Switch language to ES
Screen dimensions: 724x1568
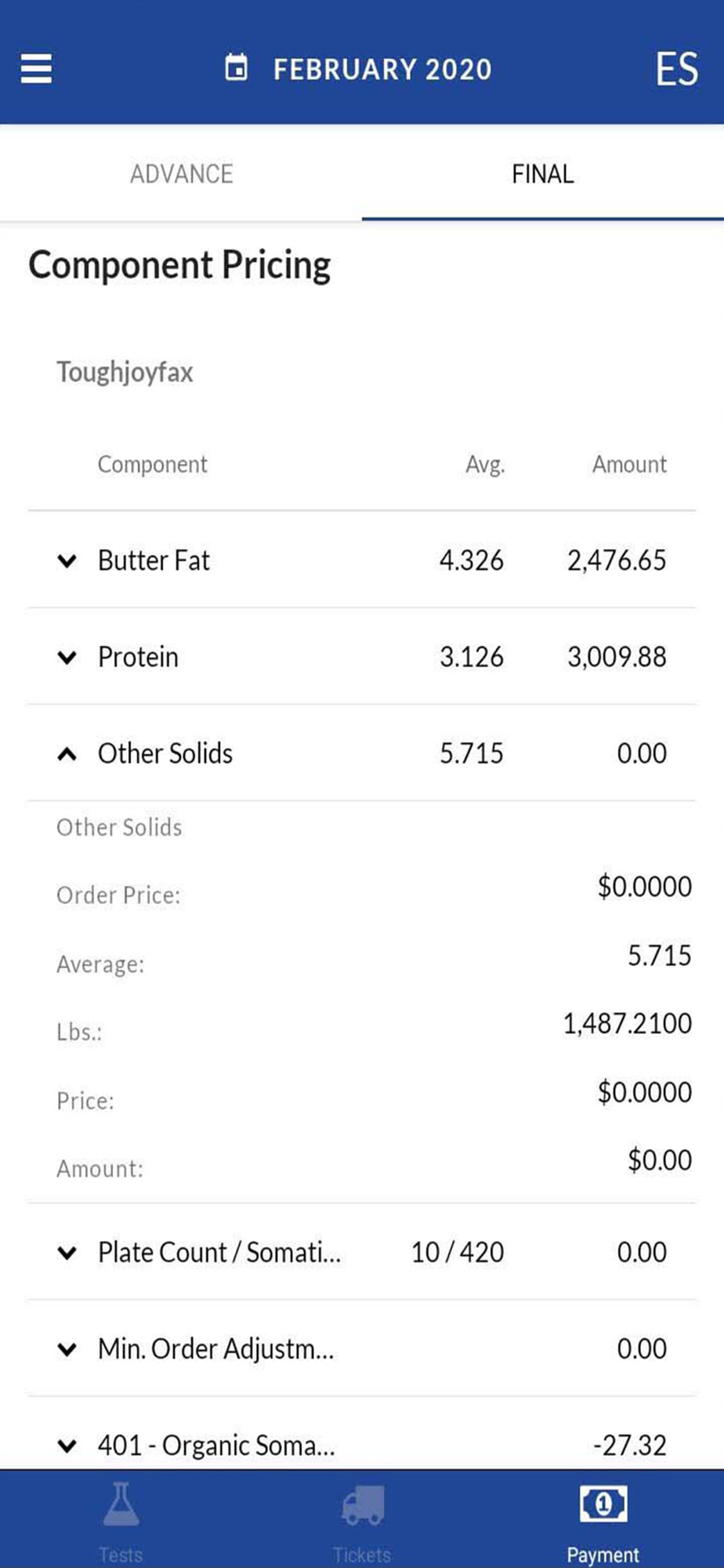[676, 69]
